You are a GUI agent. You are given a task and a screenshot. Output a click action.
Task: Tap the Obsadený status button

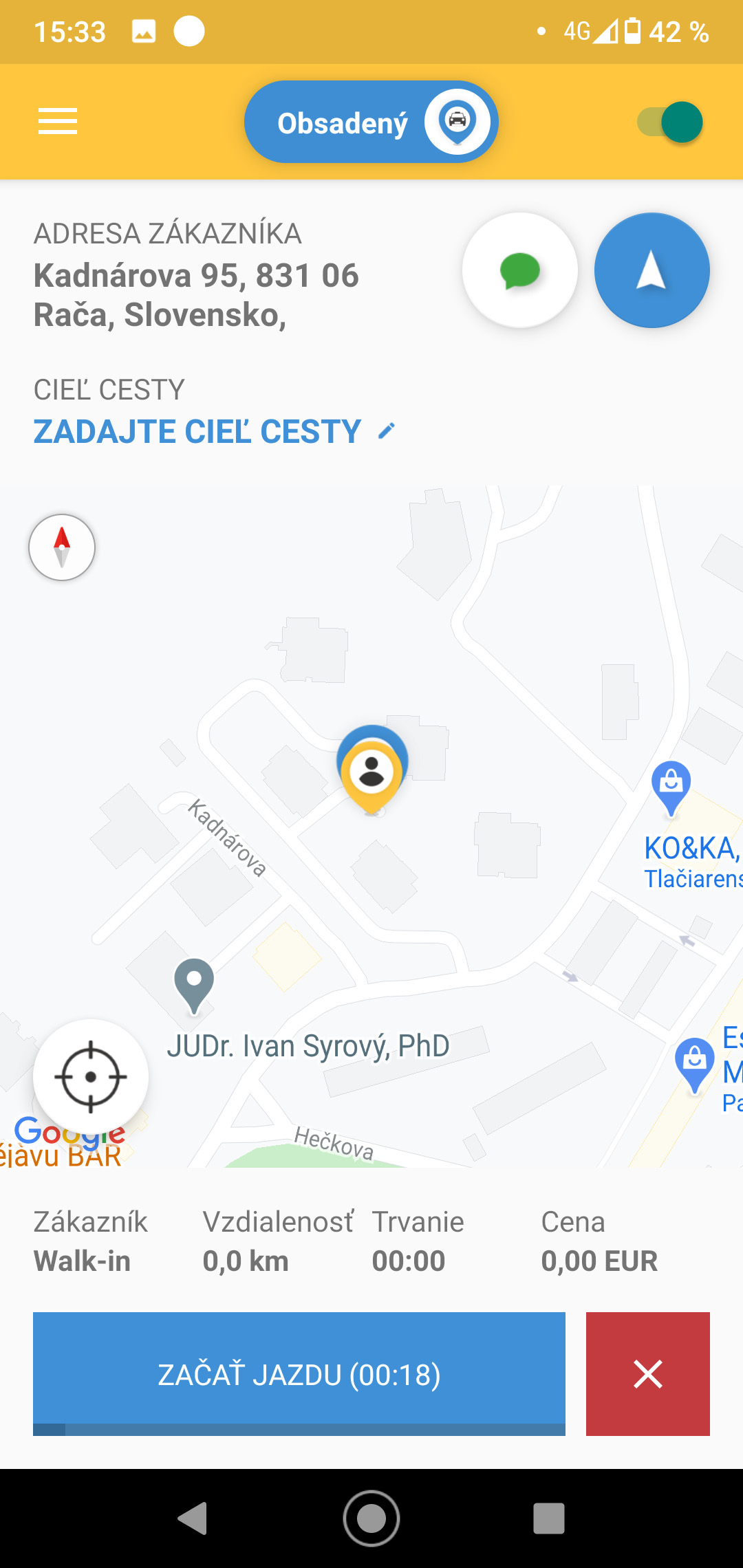371,122
